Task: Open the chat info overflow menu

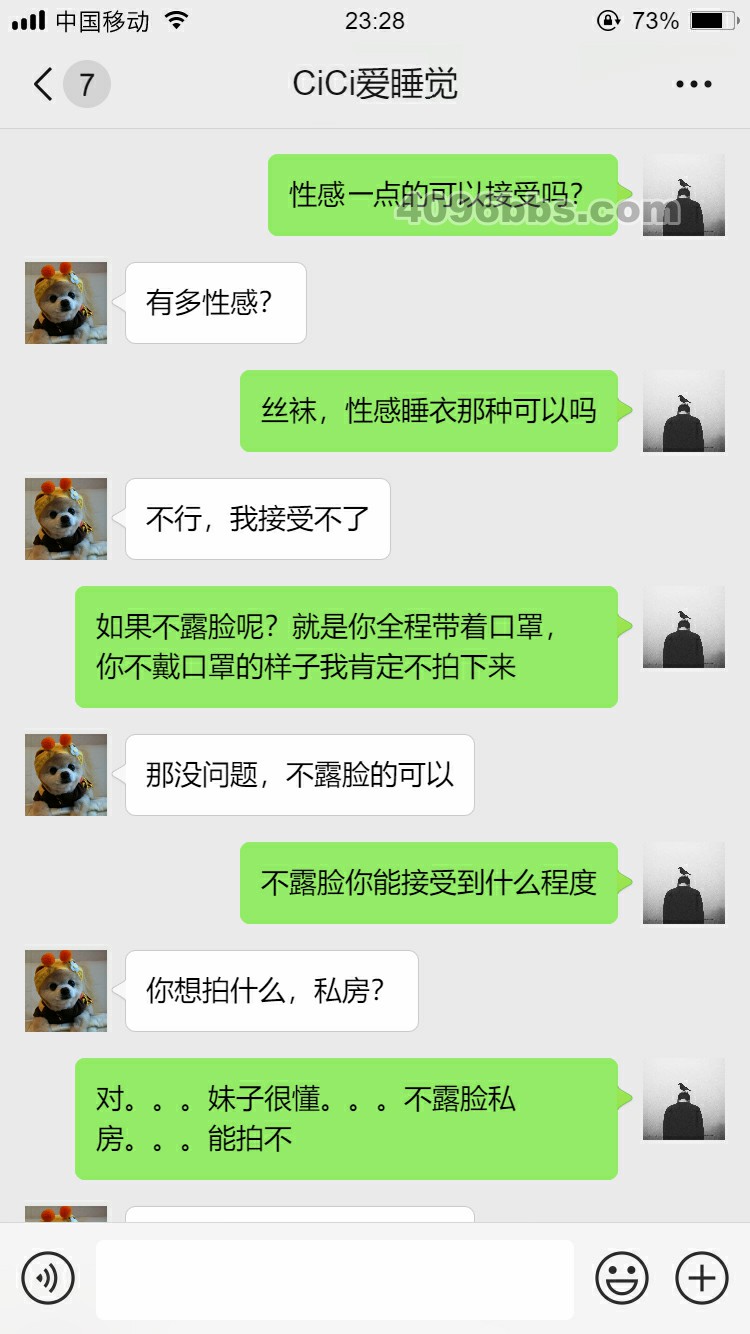Action: tap(693, 85)
